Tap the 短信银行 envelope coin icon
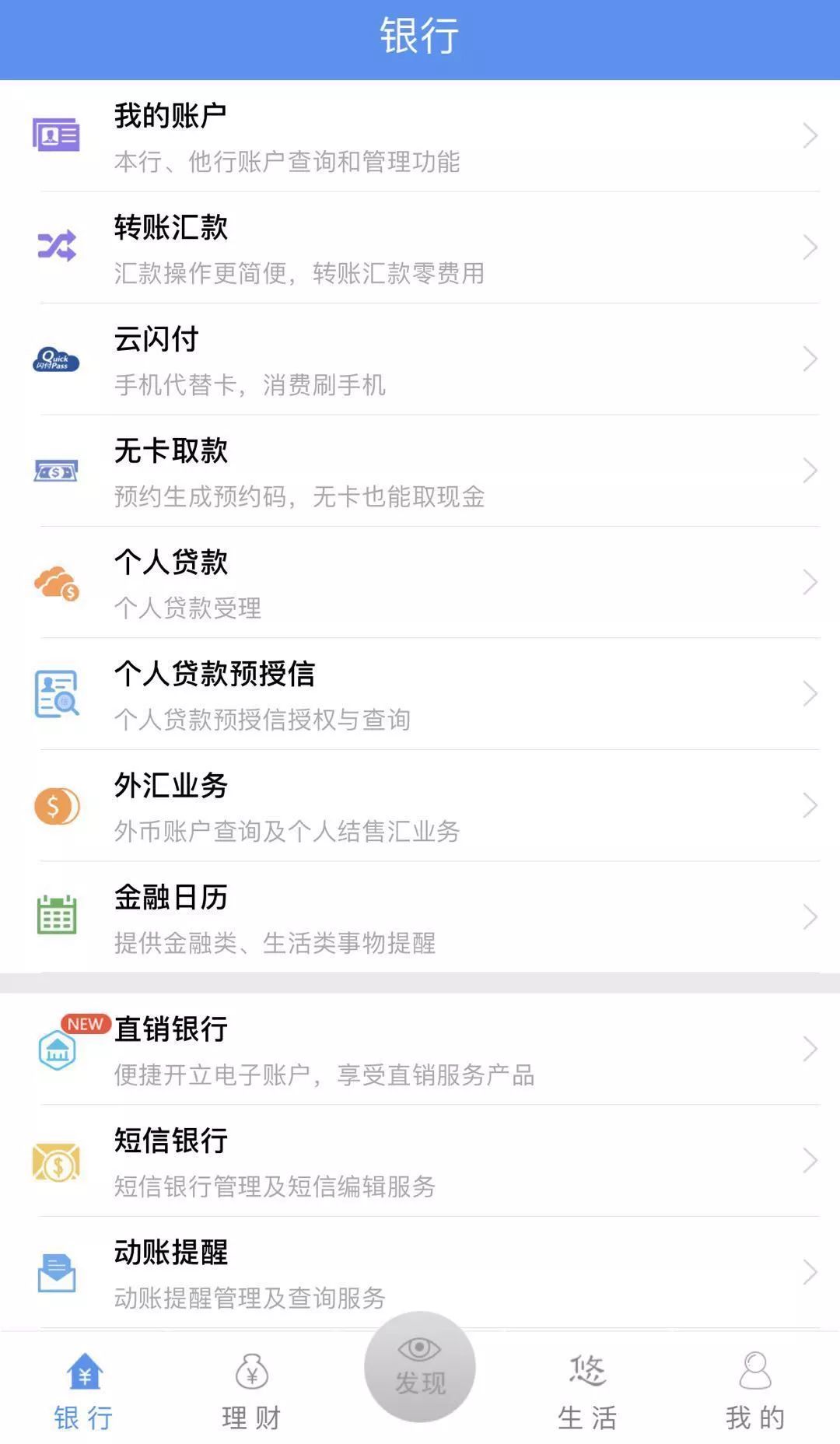 click(56, 1164)
